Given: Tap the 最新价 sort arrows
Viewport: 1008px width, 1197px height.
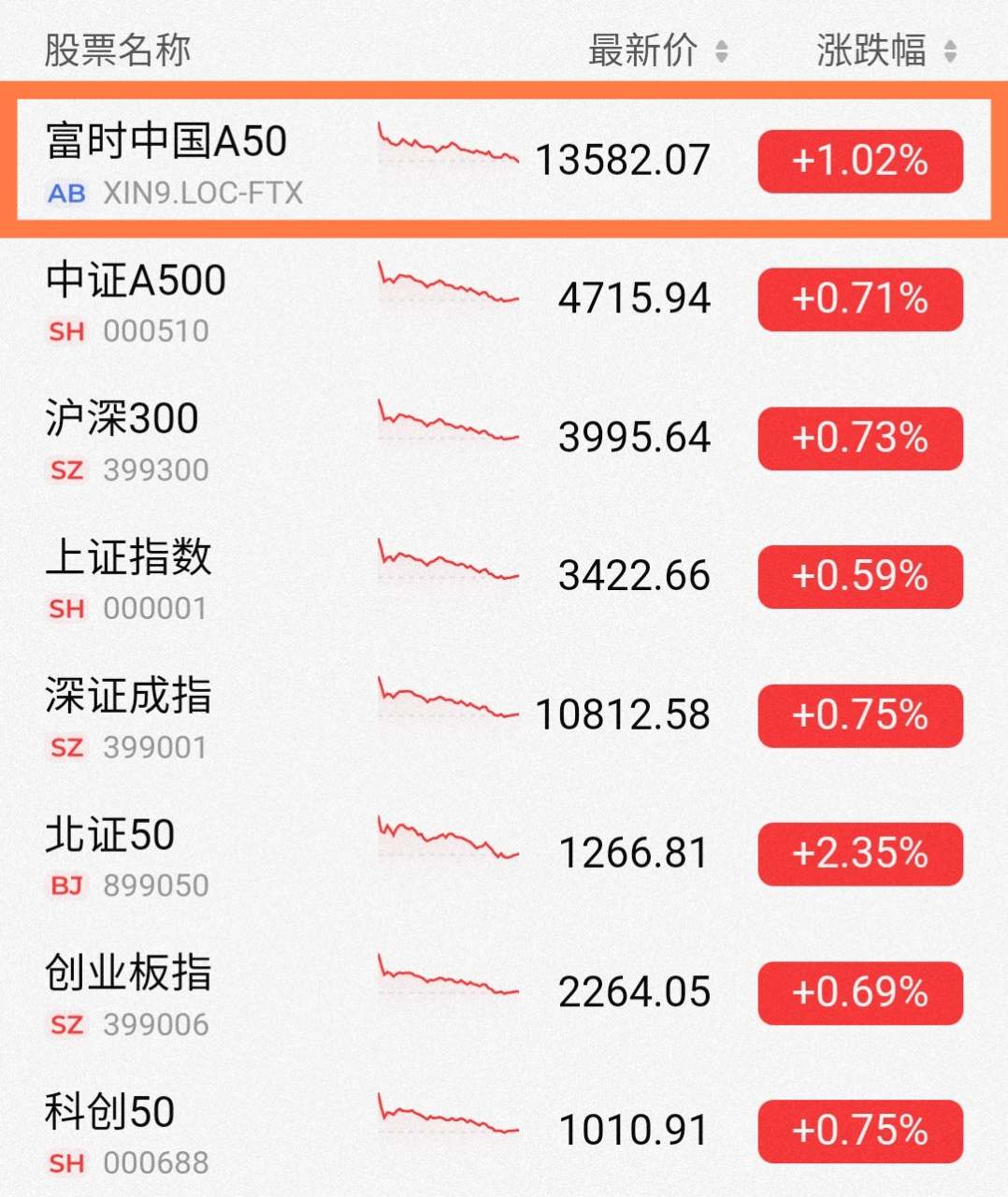Looking at the screenshot, I should [720, 51].
